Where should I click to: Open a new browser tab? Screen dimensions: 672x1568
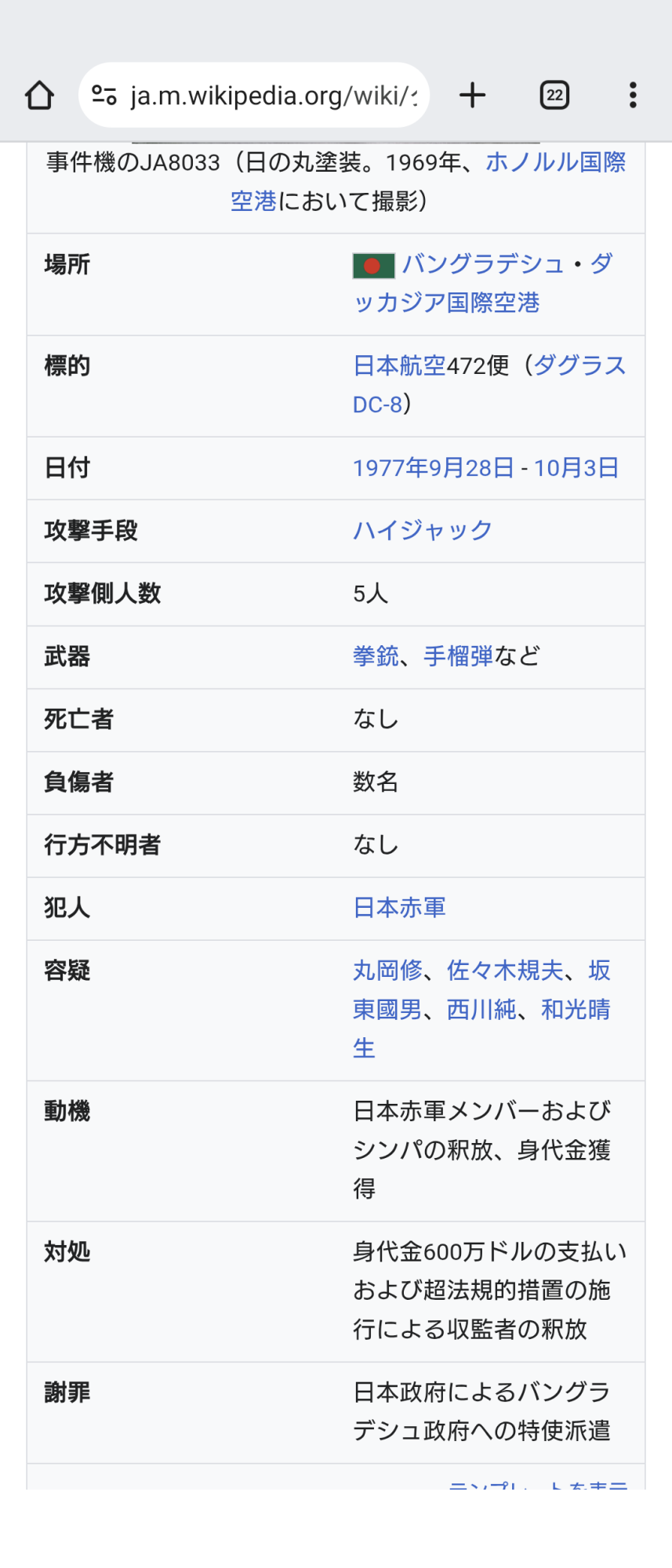pos(473,96)
